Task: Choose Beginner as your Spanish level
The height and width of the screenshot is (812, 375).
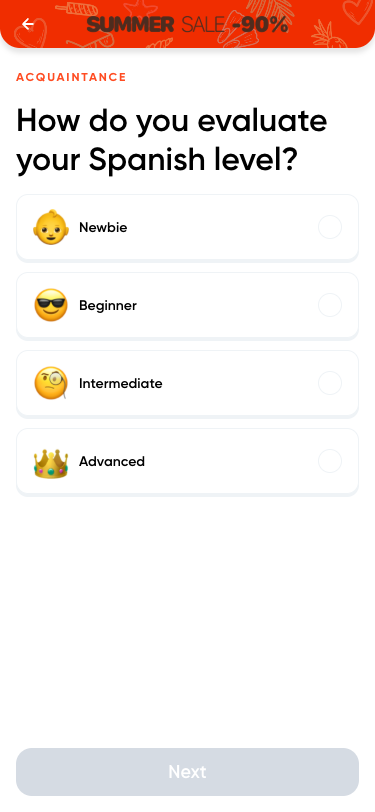Action: tap(188, 306)
